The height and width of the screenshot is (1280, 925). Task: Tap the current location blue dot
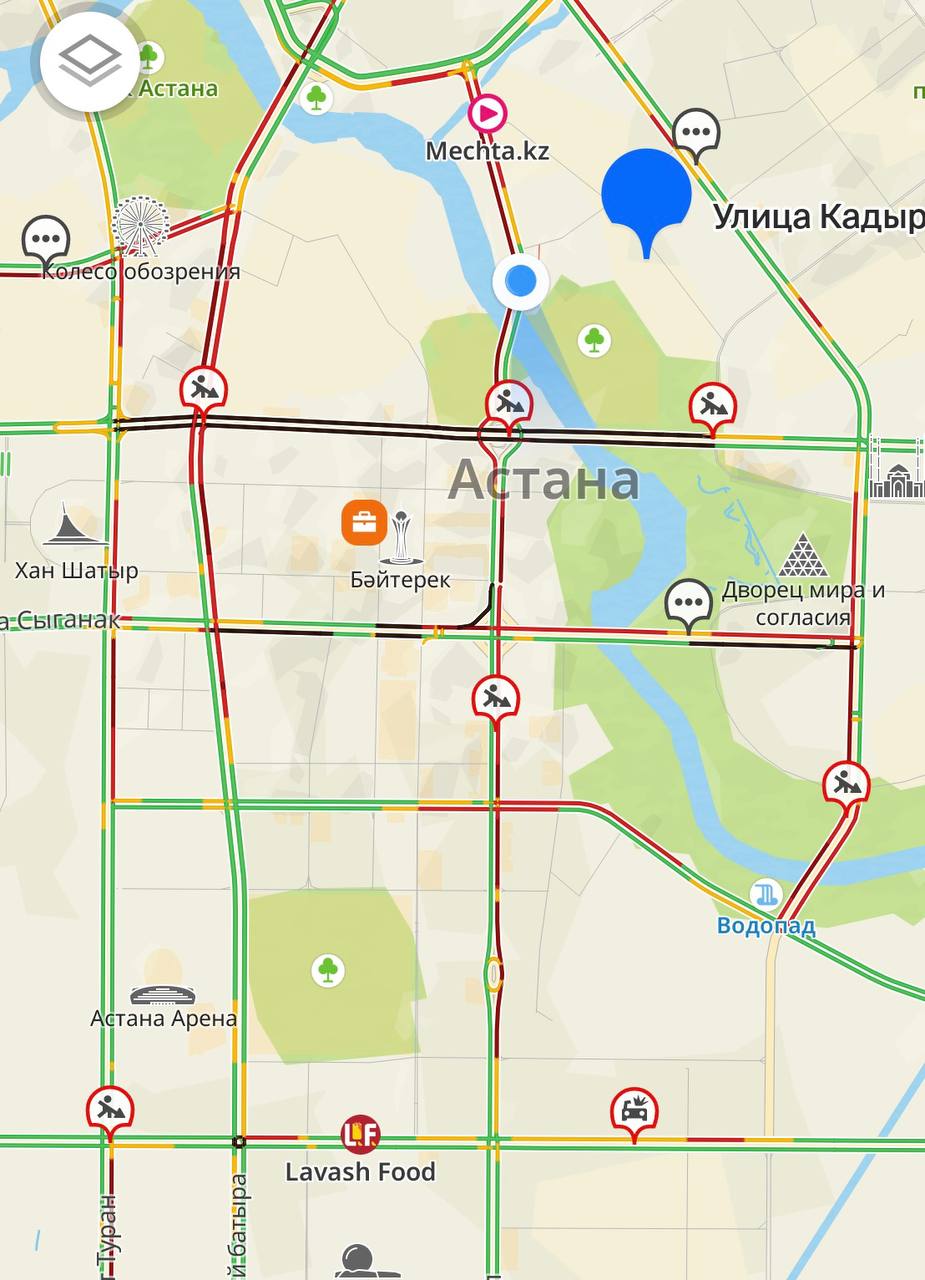pos(520,281)
